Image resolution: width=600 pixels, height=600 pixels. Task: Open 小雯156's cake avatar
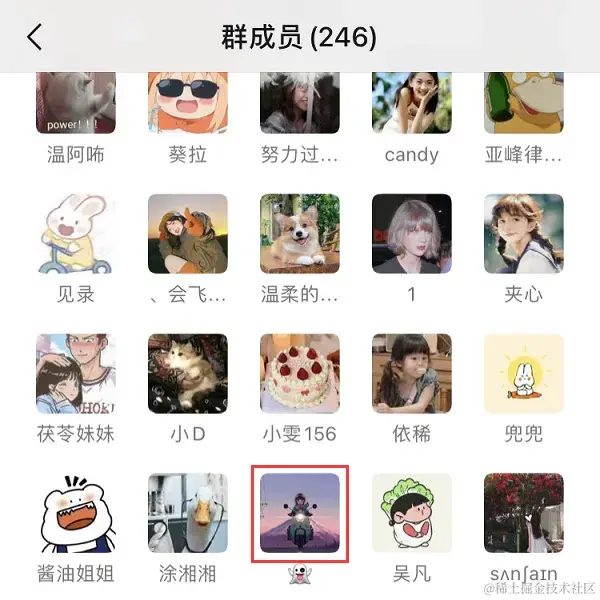pyautogui.click(x=300, y=374)
